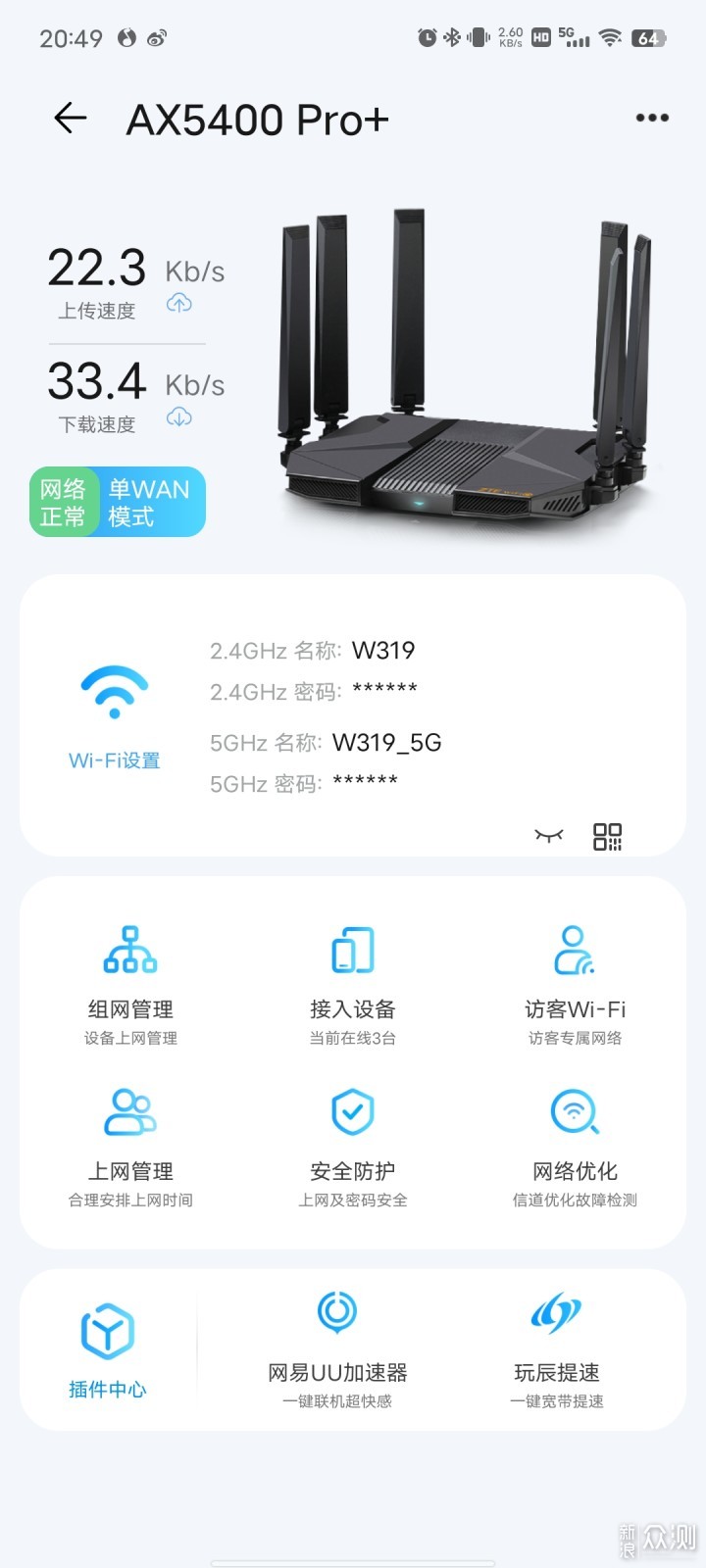Open 网易UU加速器 plugin
The width and height of the screenshot is (706, 1568).
337,1350
